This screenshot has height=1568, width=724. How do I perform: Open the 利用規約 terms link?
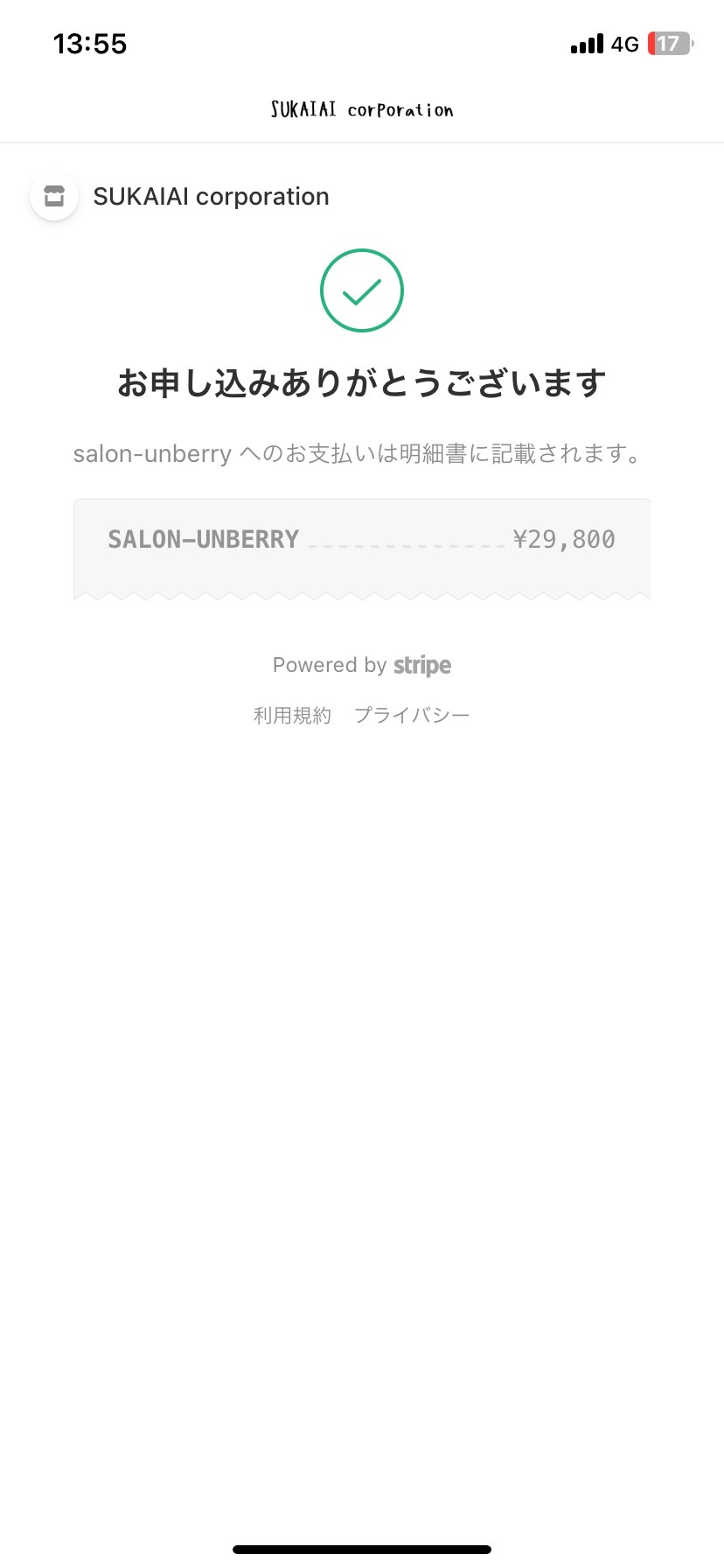292,716
